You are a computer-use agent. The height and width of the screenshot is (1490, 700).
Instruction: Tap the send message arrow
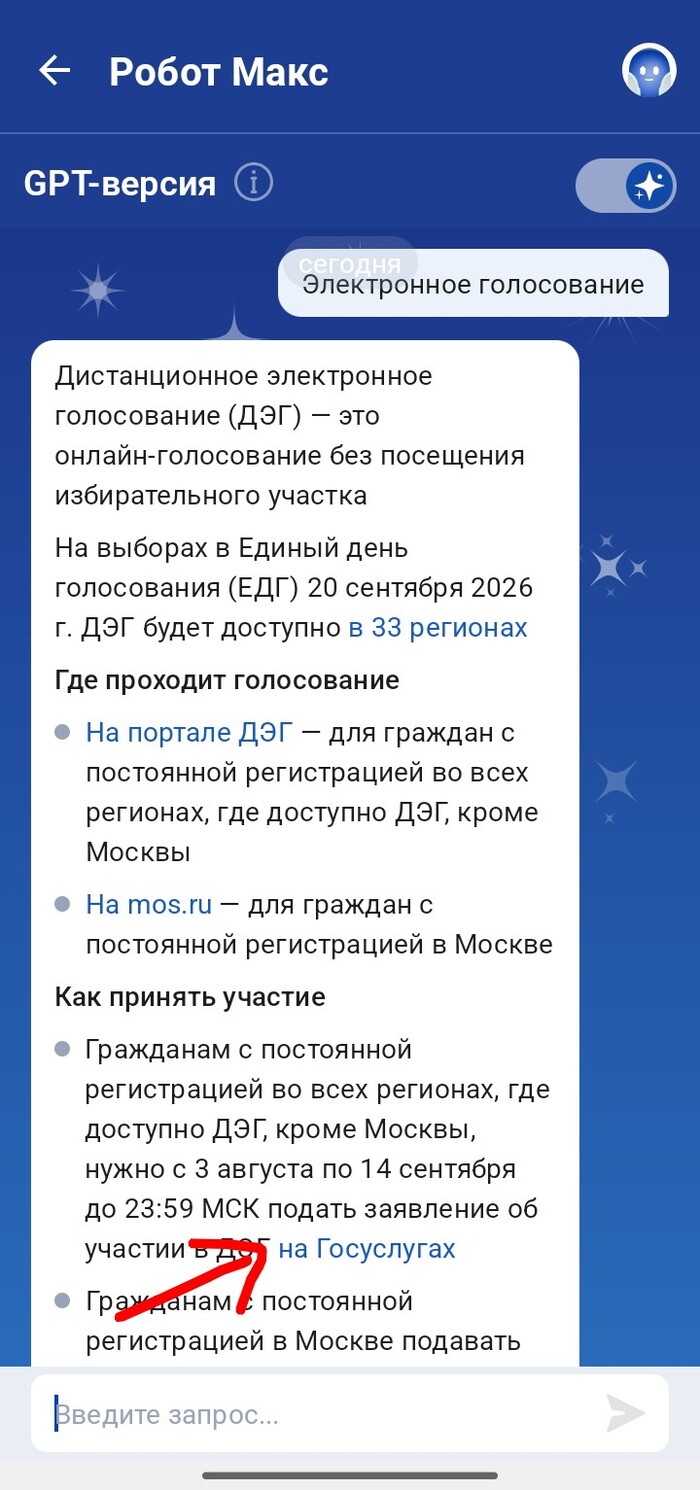[627, 1413]
